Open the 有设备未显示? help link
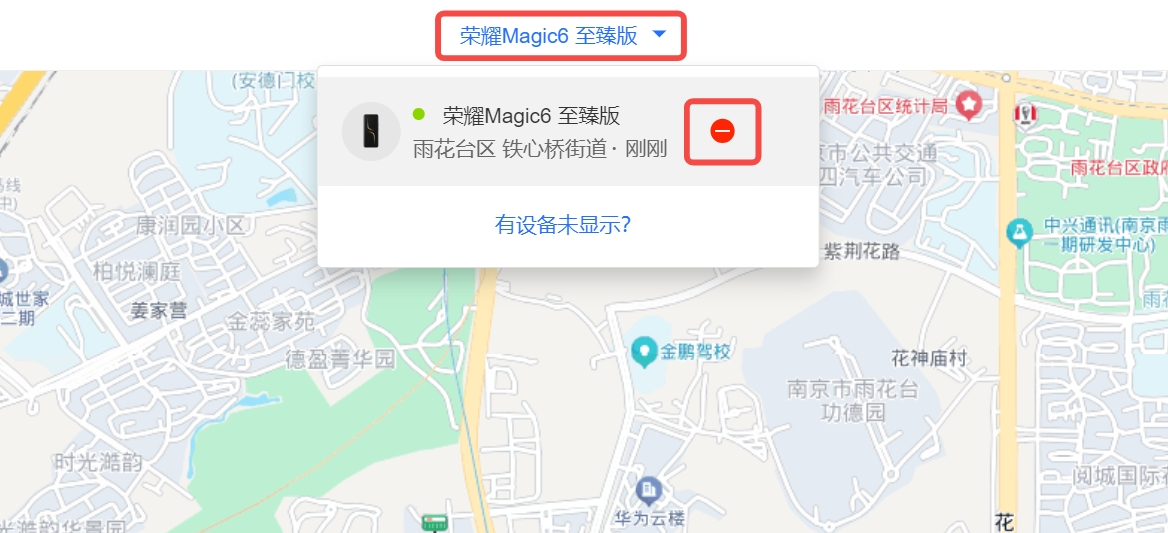Viewport: 1168px width, 533px height. [x=562, y=224]
